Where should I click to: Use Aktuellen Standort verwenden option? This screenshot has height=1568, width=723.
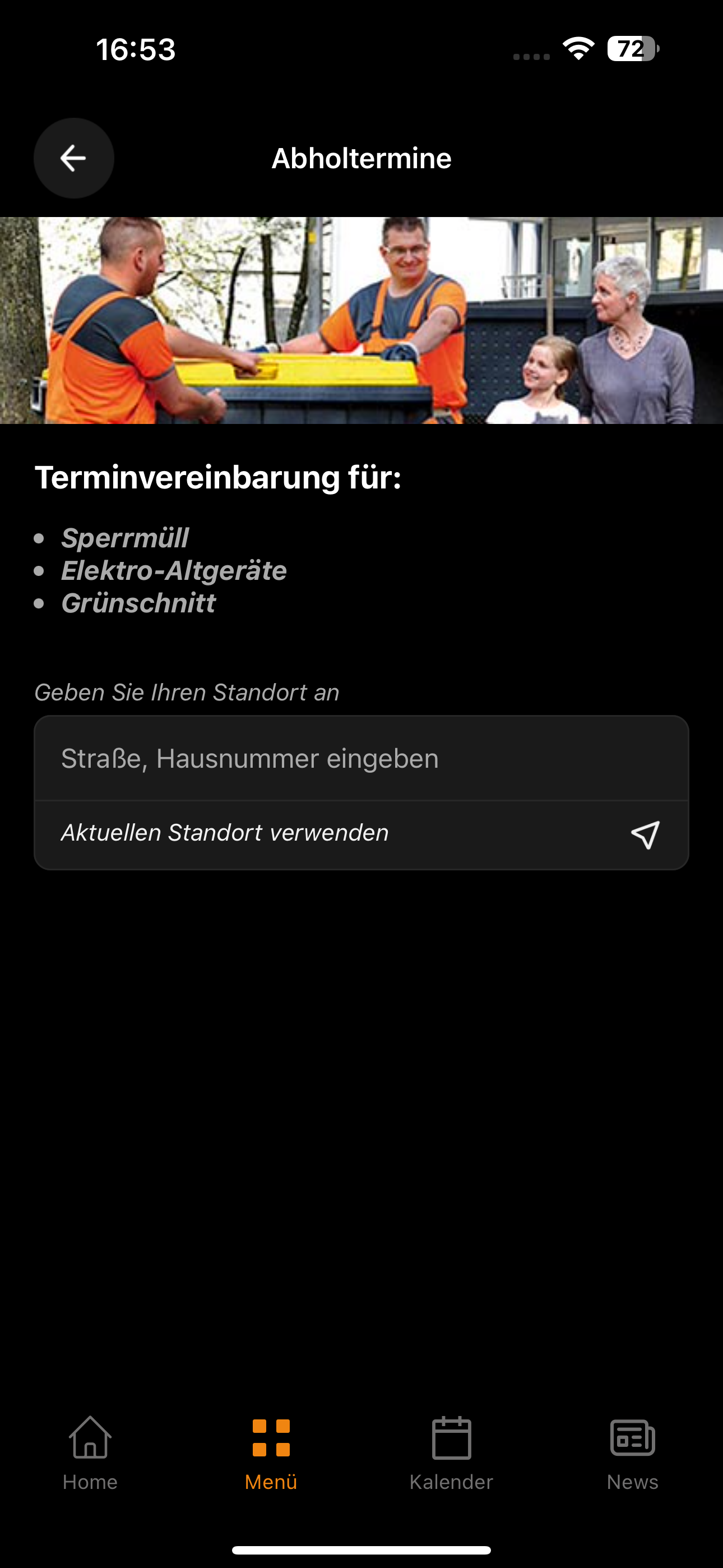point(361,834)
